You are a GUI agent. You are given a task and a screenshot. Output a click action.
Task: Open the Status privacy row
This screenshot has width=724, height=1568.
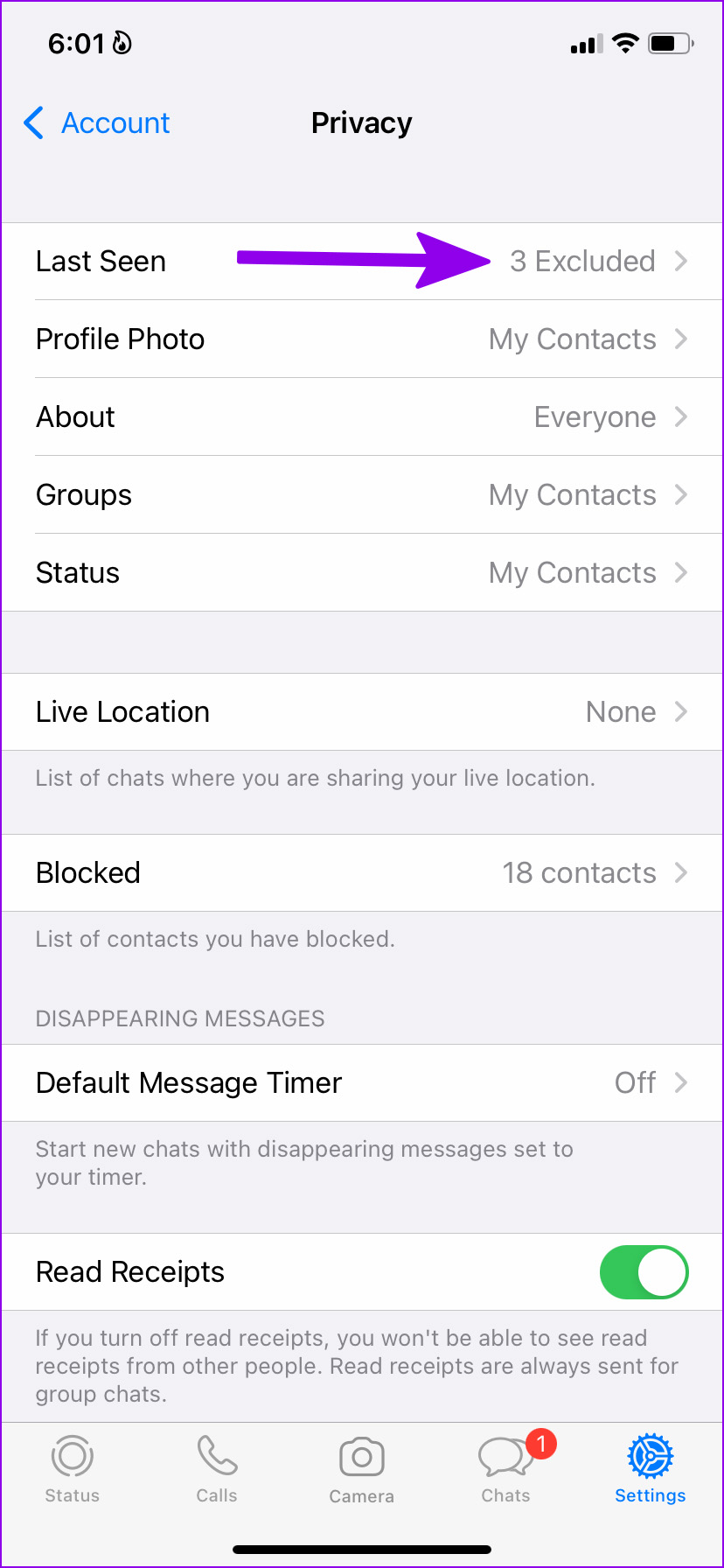click(x=362, y=573)
